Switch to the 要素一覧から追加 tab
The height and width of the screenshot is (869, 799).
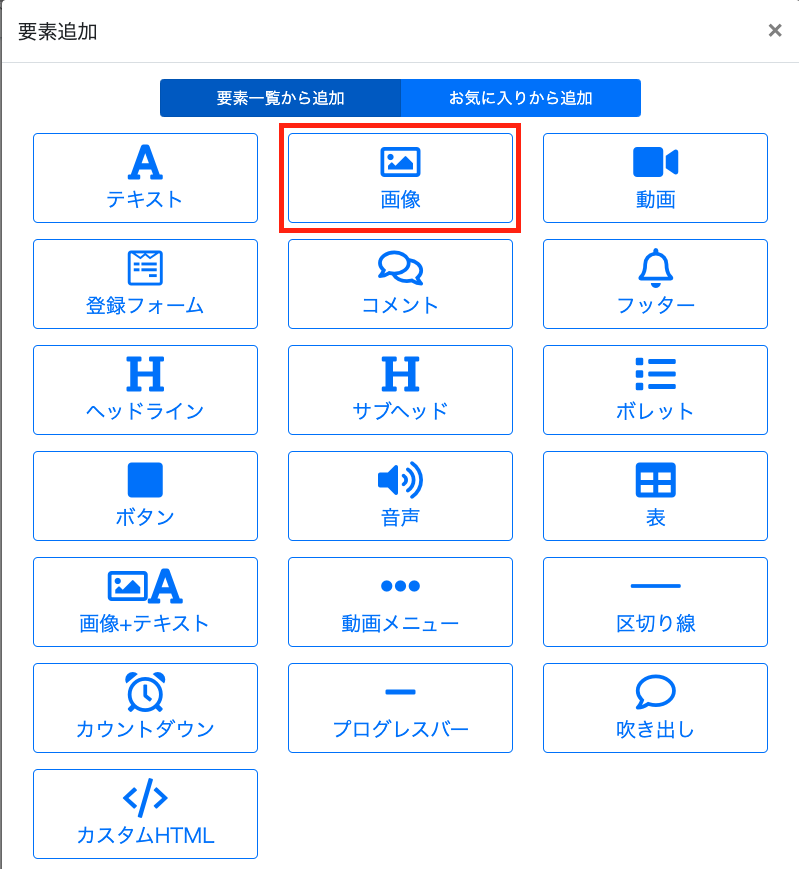(x=280, y=98)
